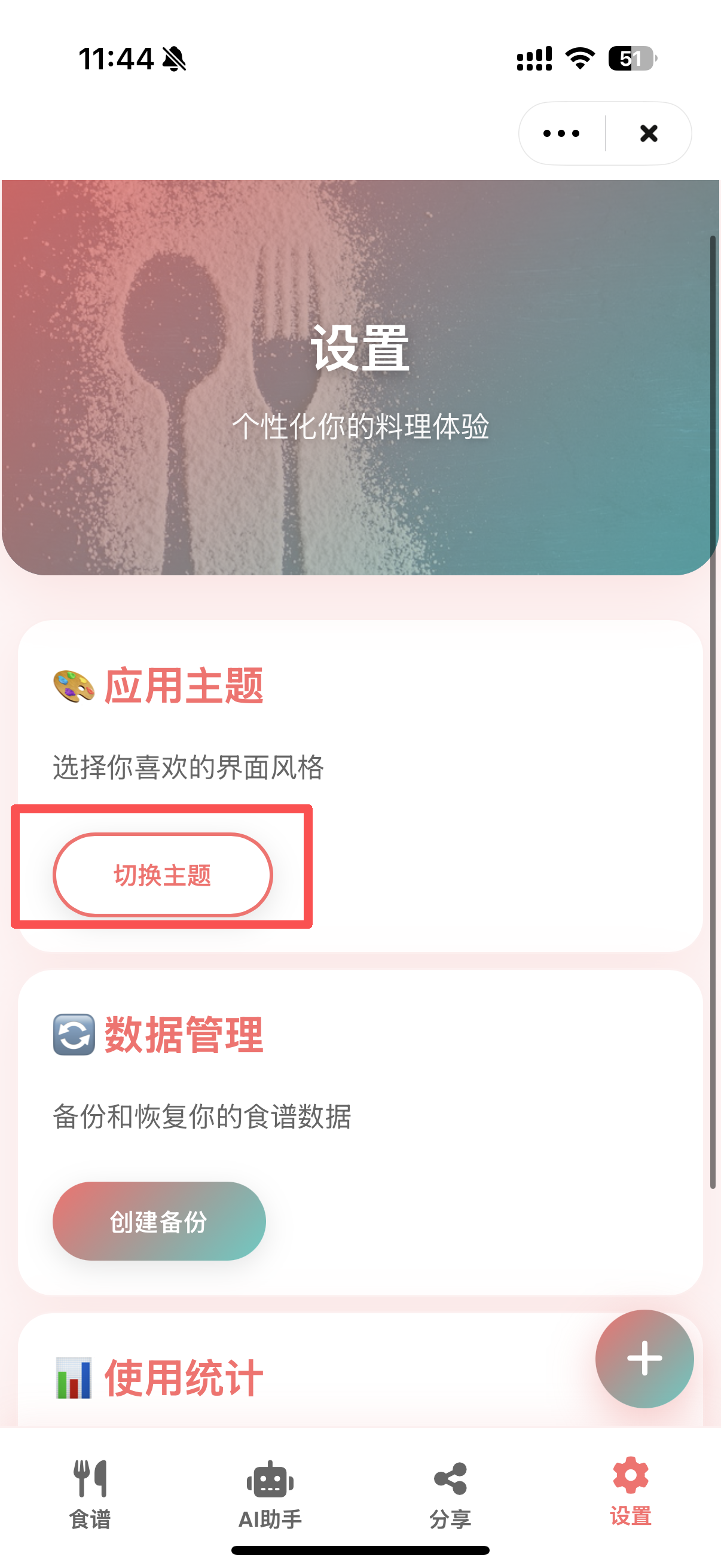Tap the 切换主题 button
This screenshot has height=1568, width=721.
click(163, 875)
